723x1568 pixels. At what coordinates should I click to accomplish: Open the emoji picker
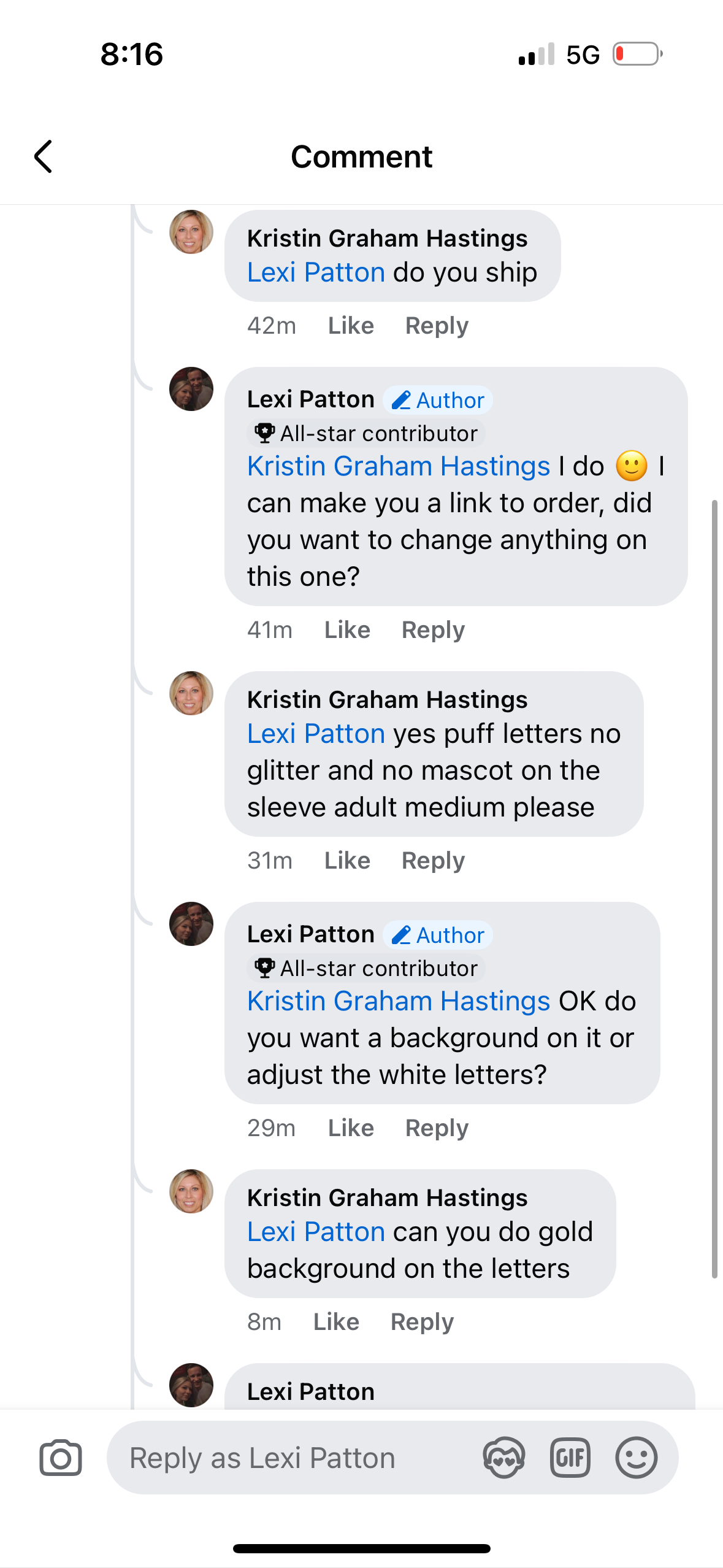click(636, 1458)
